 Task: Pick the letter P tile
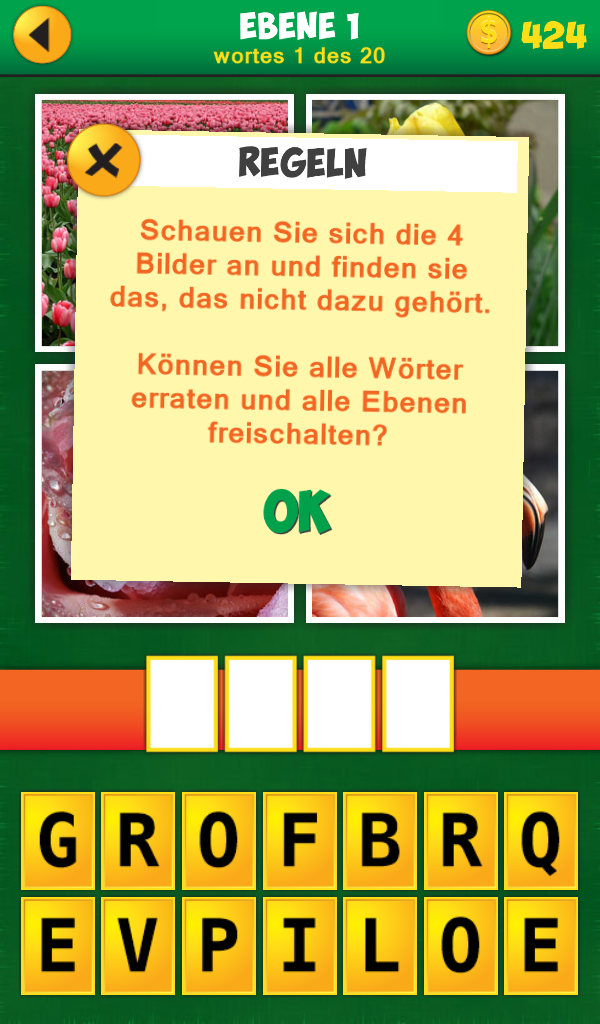(218, 945)
